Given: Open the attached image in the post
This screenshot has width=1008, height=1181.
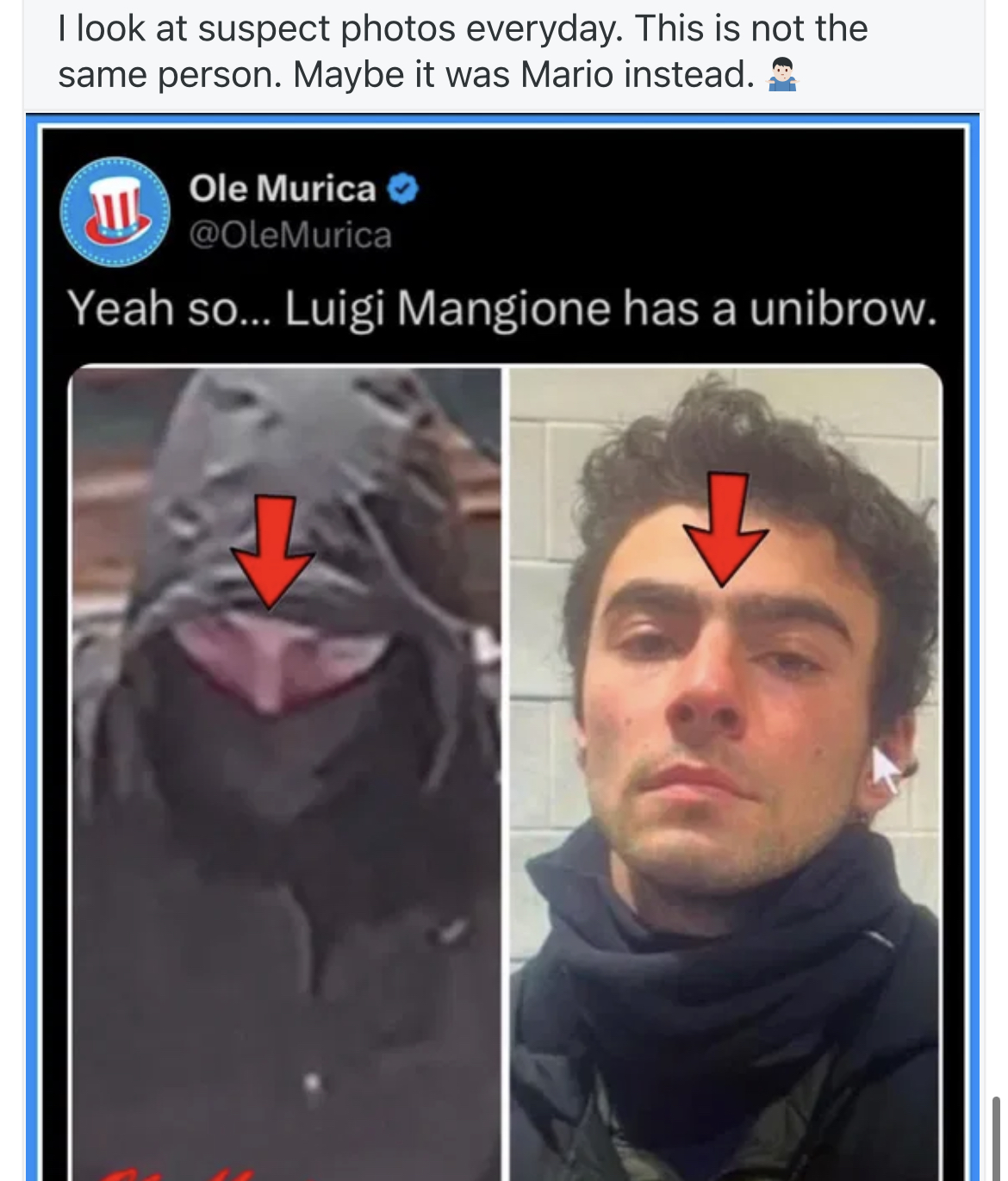Looking at the screenshot, I should point(504,655).
